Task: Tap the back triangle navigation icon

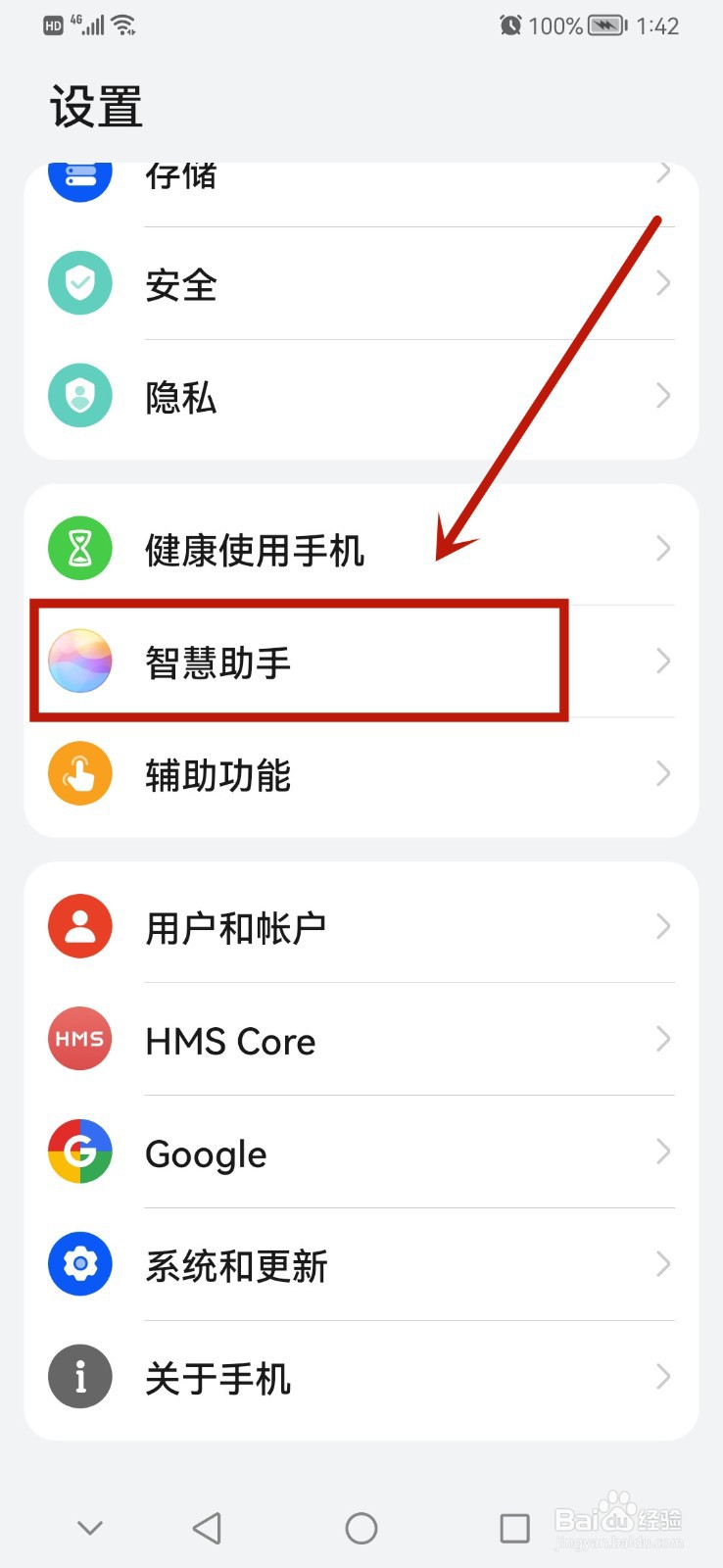Action: 206,1526
